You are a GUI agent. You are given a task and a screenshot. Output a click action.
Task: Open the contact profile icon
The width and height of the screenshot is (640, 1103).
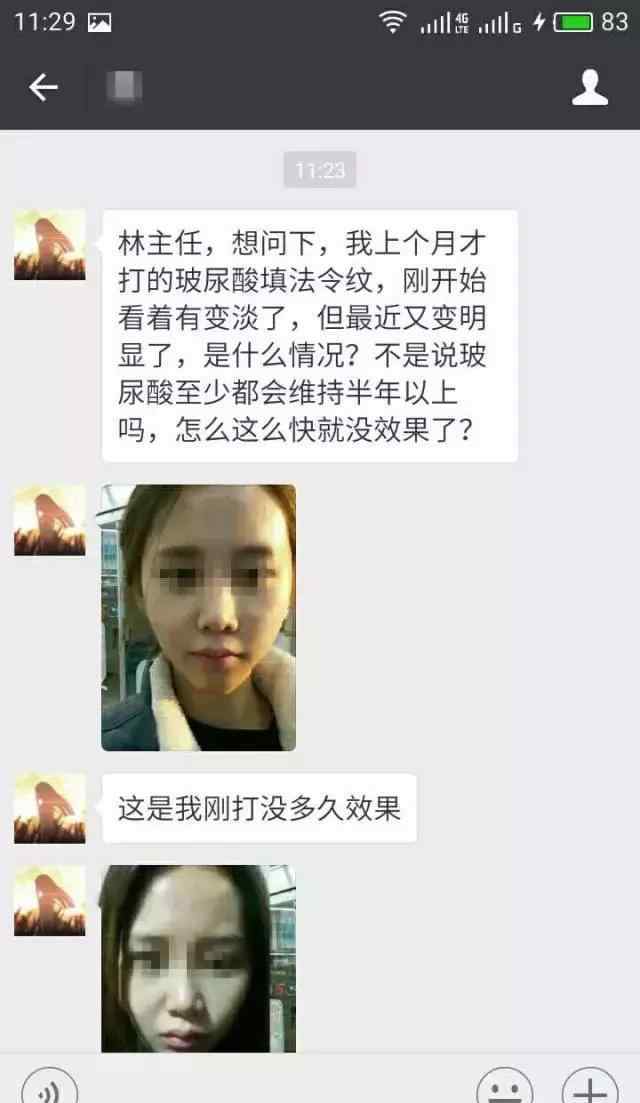(x=589, y=88)
